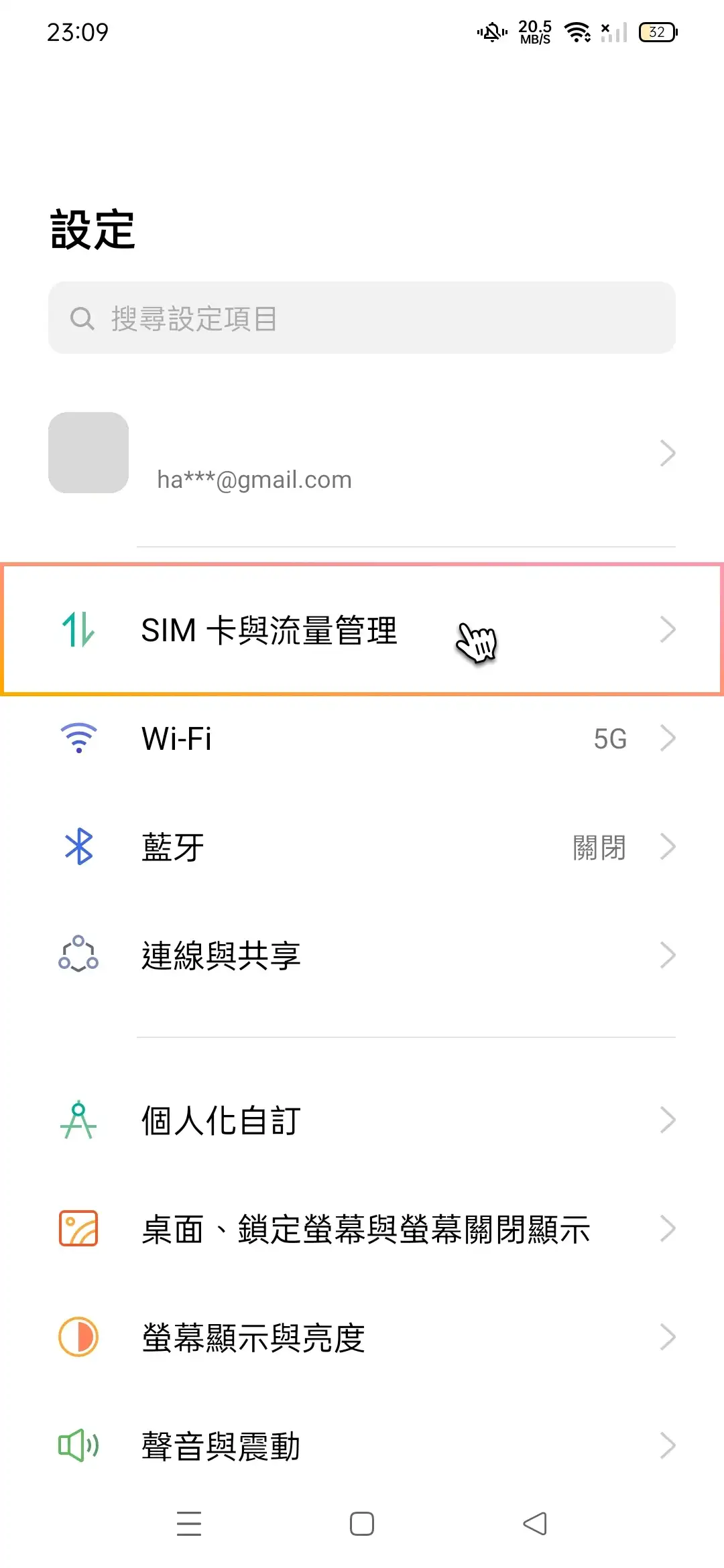724x1568 pixels.
Task: Expand the Wi-Fi settings chevron
Action: tap(668, 738)
